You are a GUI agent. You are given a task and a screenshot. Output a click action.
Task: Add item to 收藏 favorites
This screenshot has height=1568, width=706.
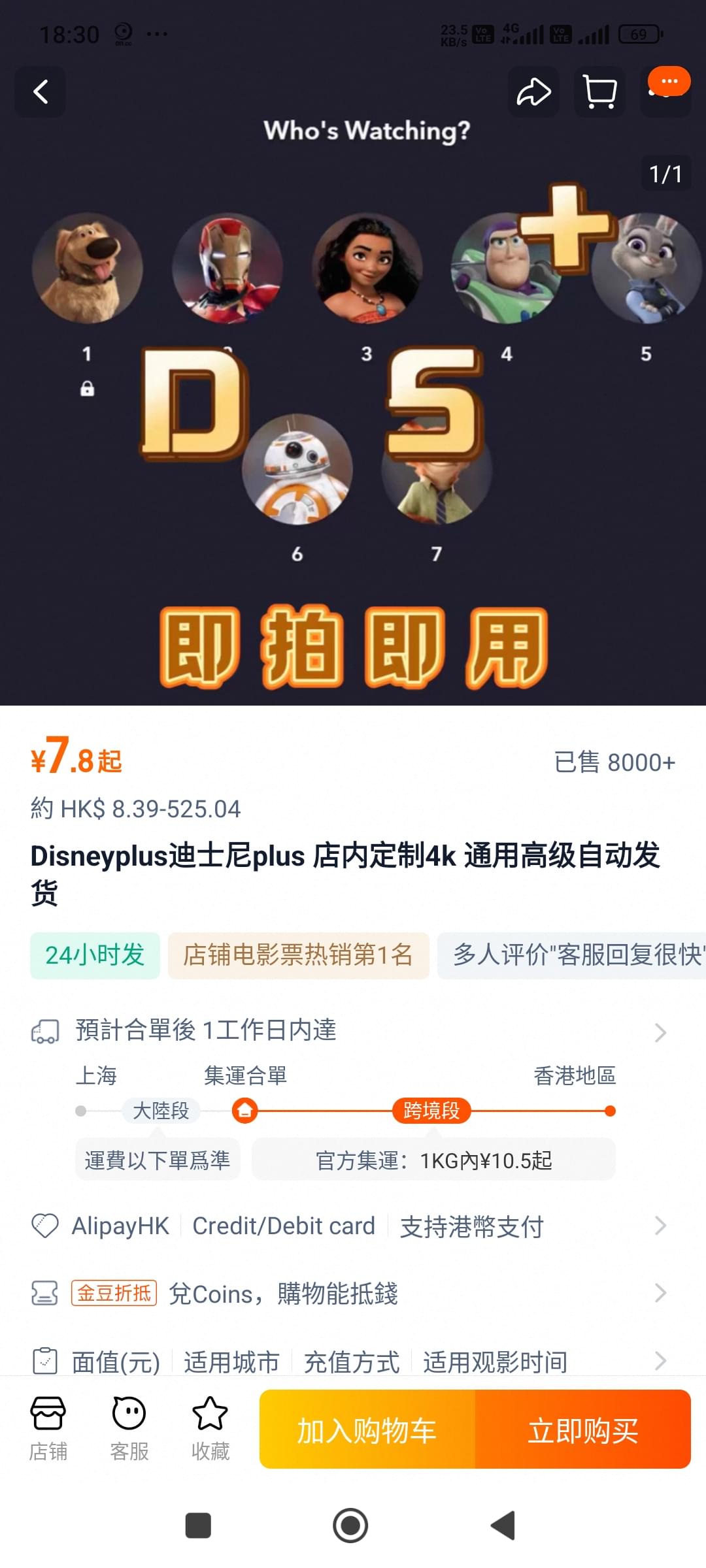(x=210, y=1429)
